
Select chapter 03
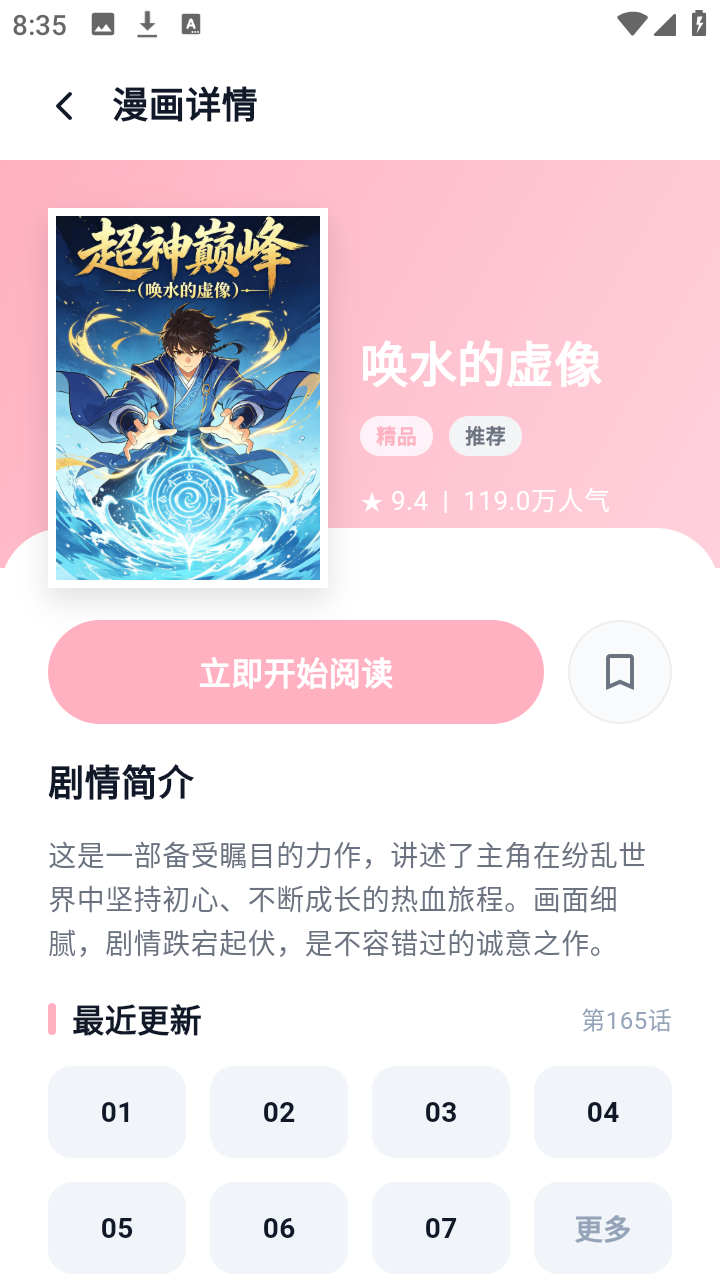(441, 1112)
